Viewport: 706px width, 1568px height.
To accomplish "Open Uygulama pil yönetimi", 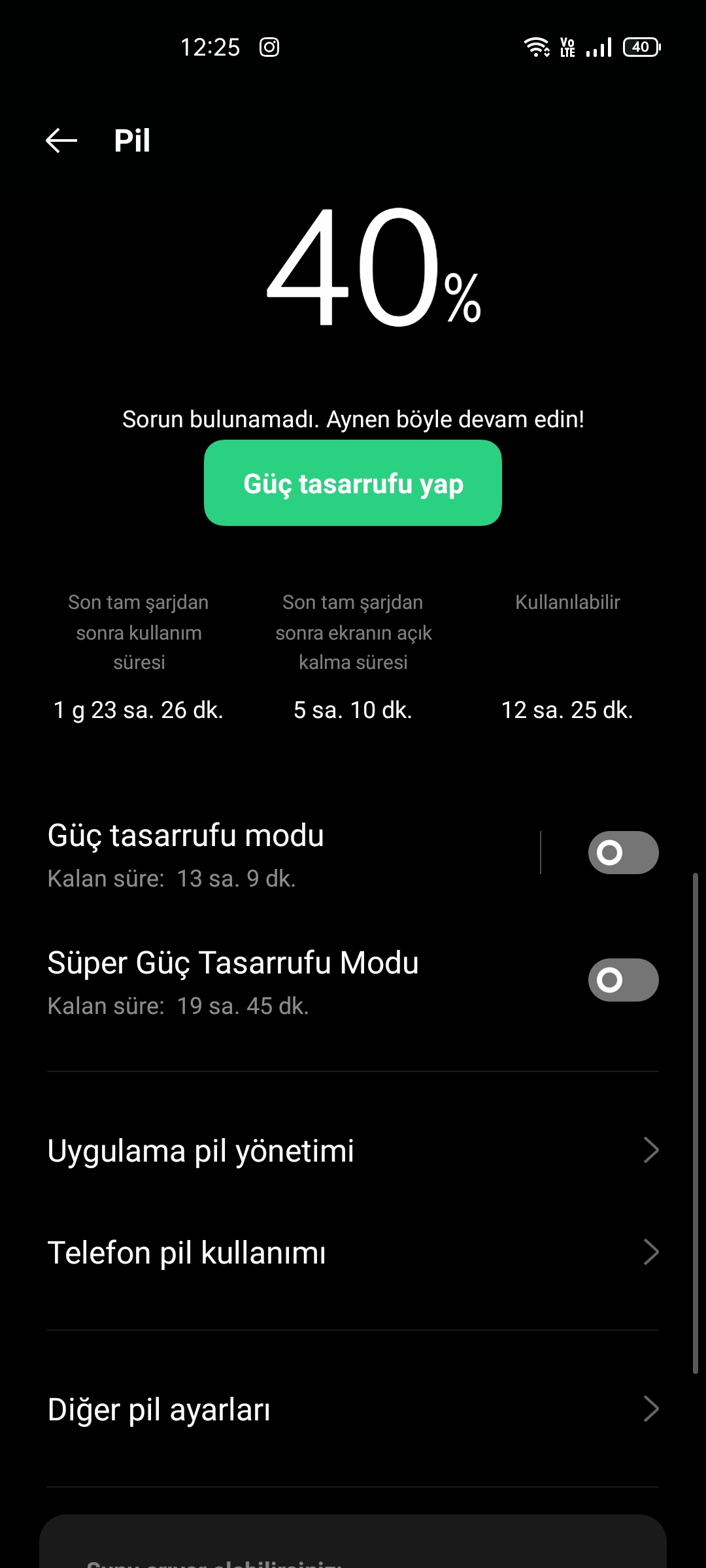I will [353, 1151].
